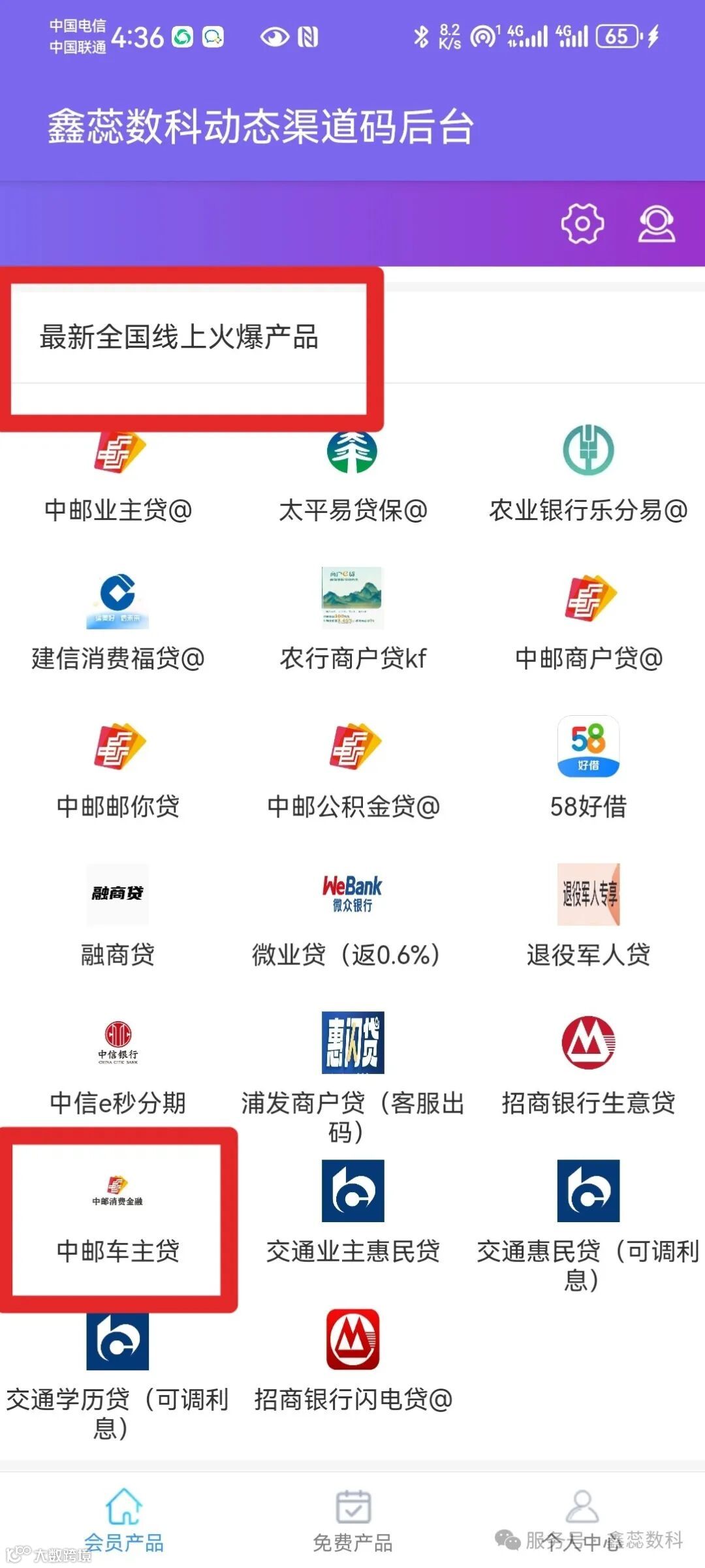Open 中邮车主贷 product

coord(118,1219)
